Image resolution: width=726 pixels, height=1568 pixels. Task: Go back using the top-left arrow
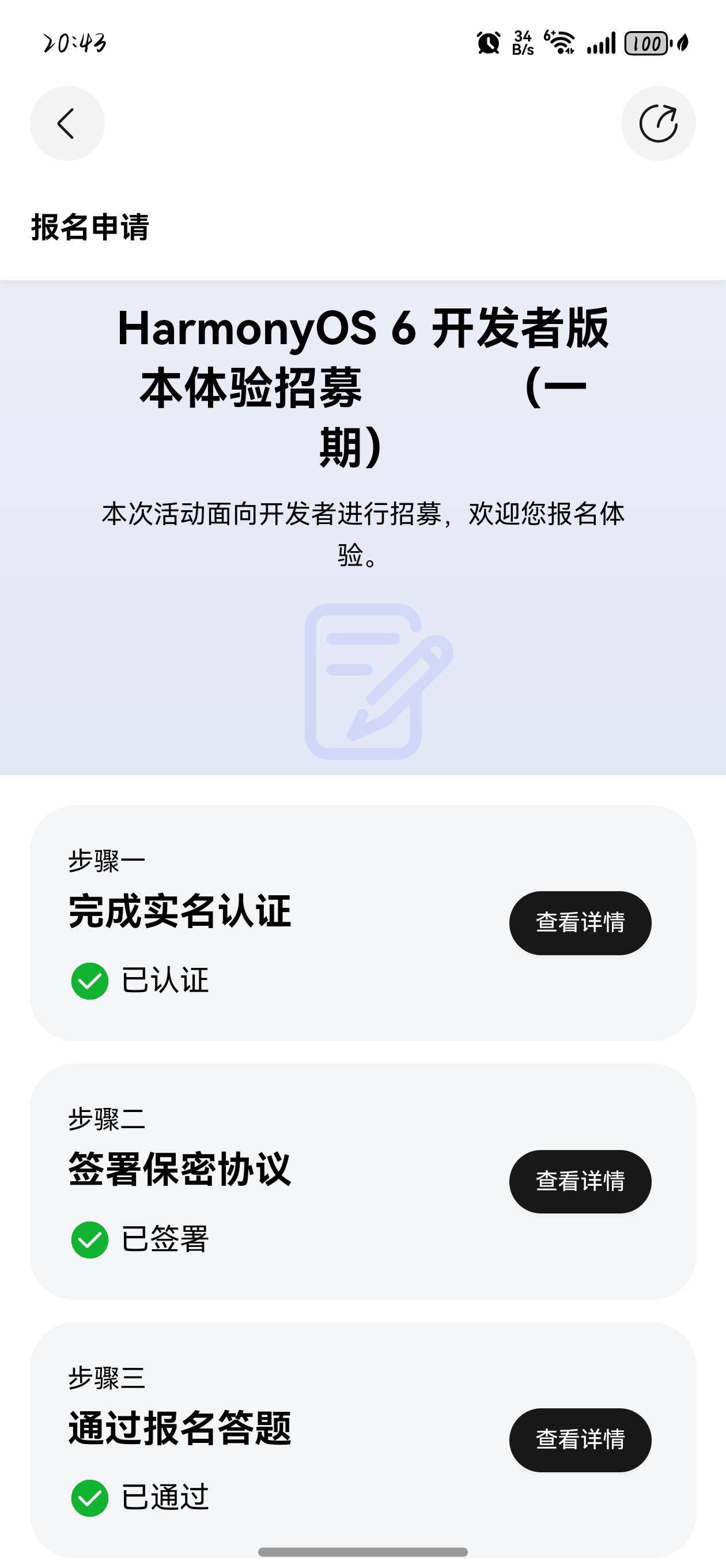67,123
